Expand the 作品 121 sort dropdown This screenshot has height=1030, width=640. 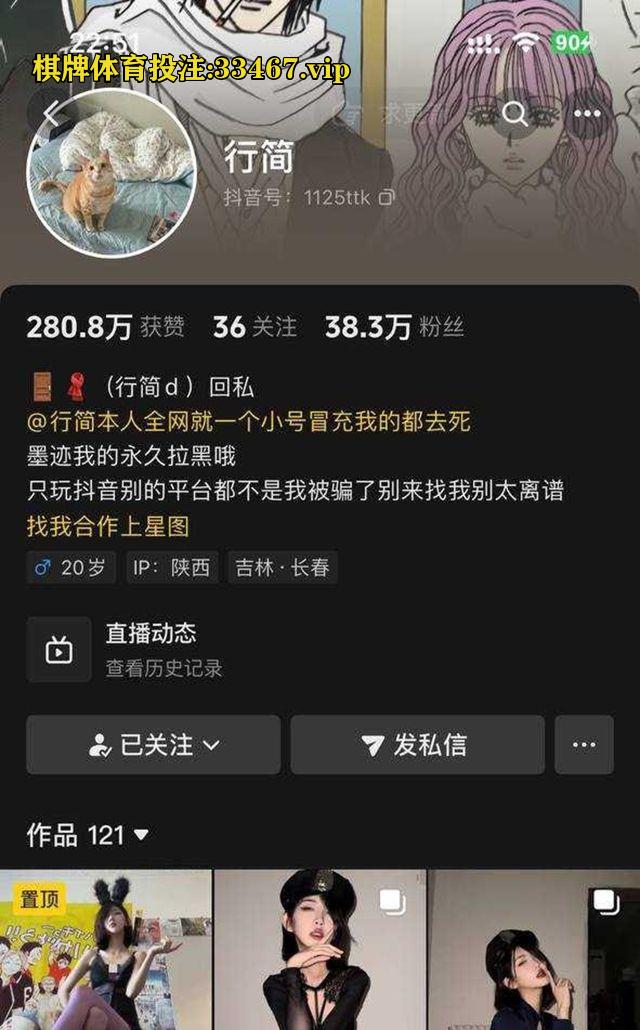tap(141, 835)
